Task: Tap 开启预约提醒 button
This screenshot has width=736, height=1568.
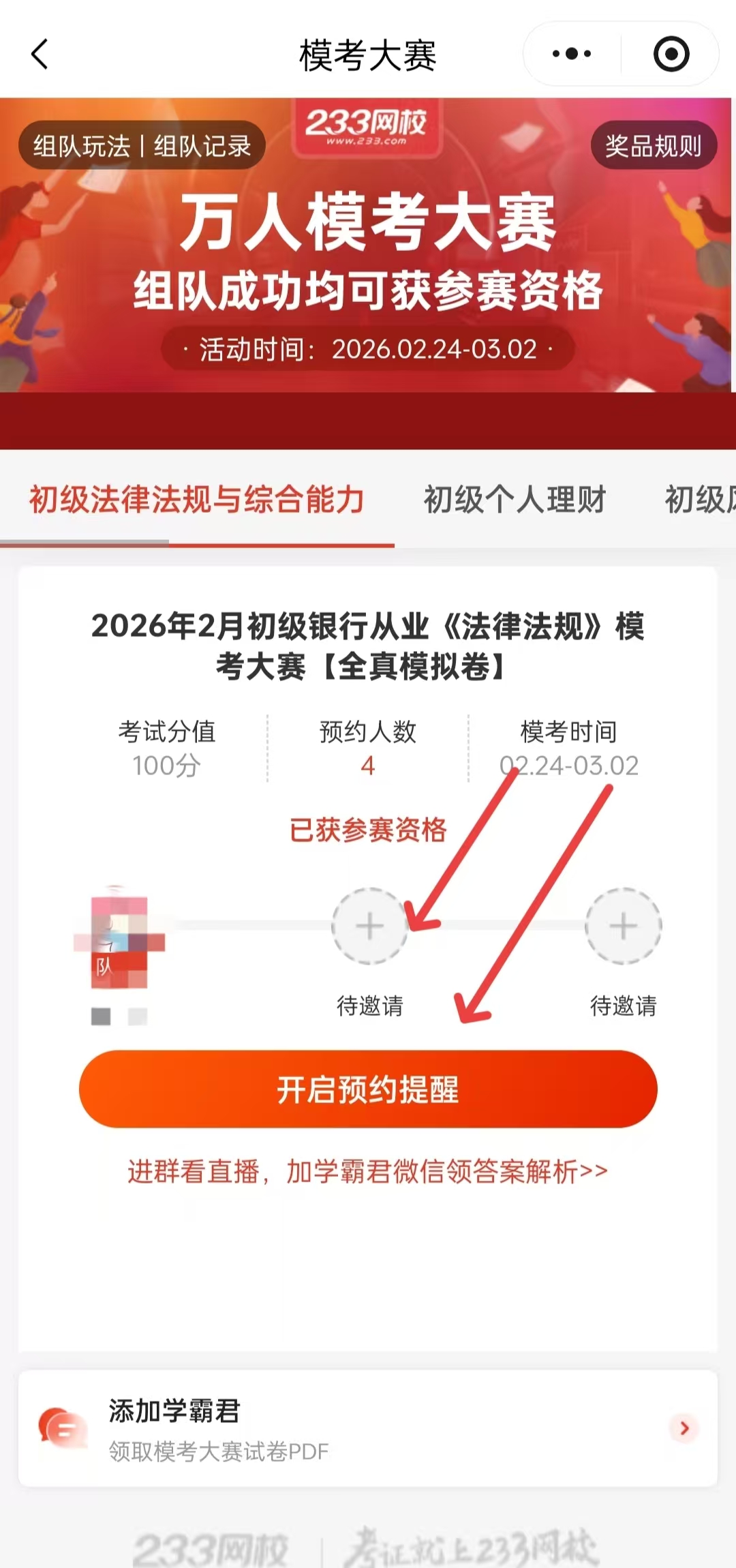Action: point(368,1089)
